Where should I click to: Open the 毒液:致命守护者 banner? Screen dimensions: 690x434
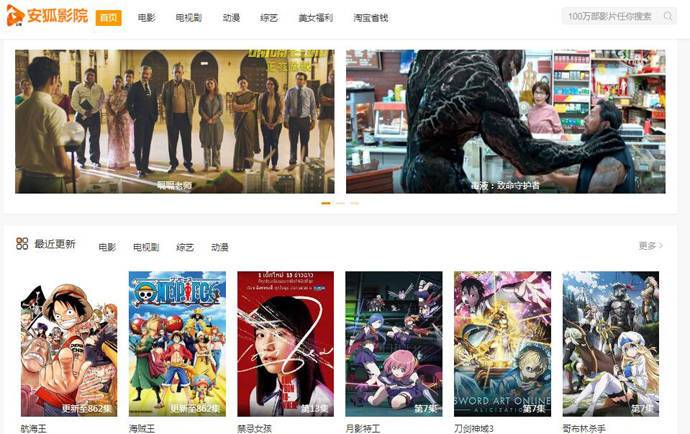[x=505, y=120]
